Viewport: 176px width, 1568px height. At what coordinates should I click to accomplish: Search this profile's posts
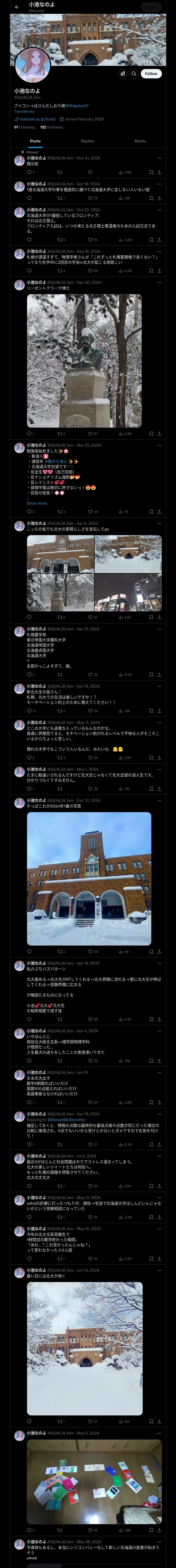[x=133, y=74]
